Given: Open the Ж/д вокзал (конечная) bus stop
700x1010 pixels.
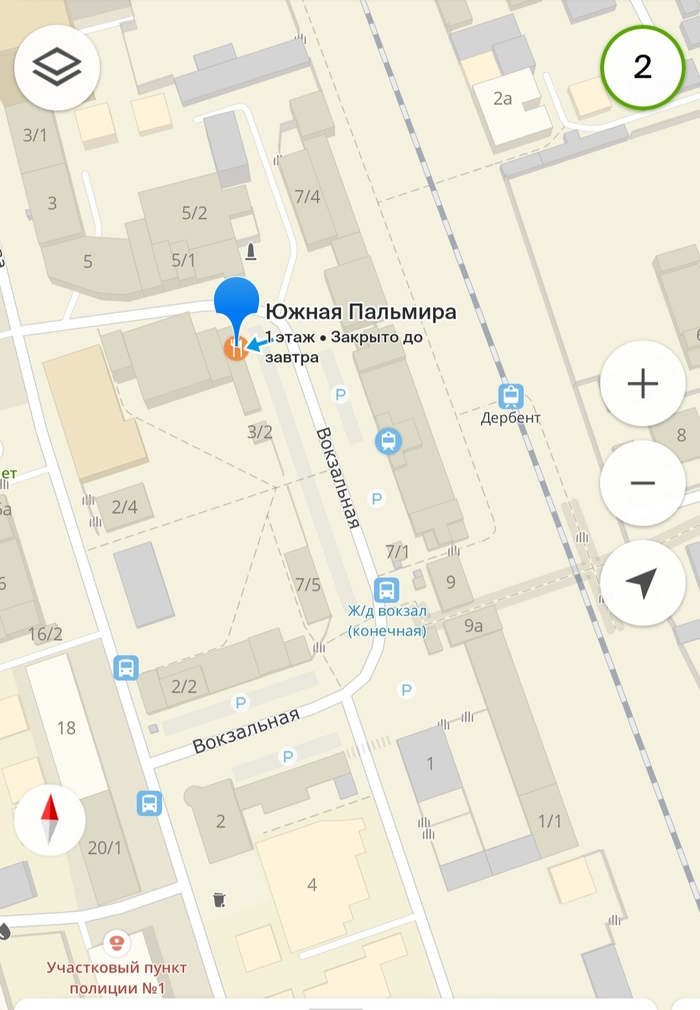Looking at the screenshot, I should click(387, 590).
